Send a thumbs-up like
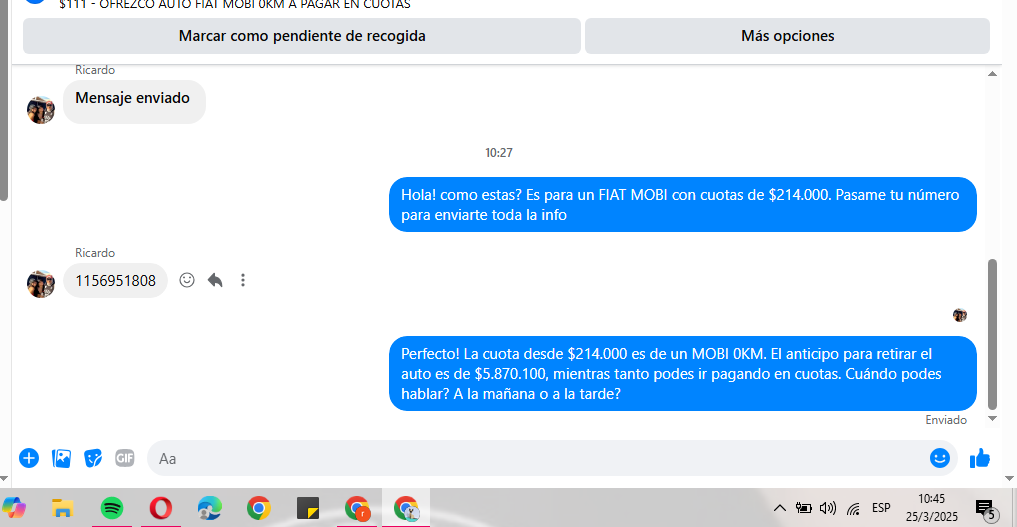 [x=980, y=458]
